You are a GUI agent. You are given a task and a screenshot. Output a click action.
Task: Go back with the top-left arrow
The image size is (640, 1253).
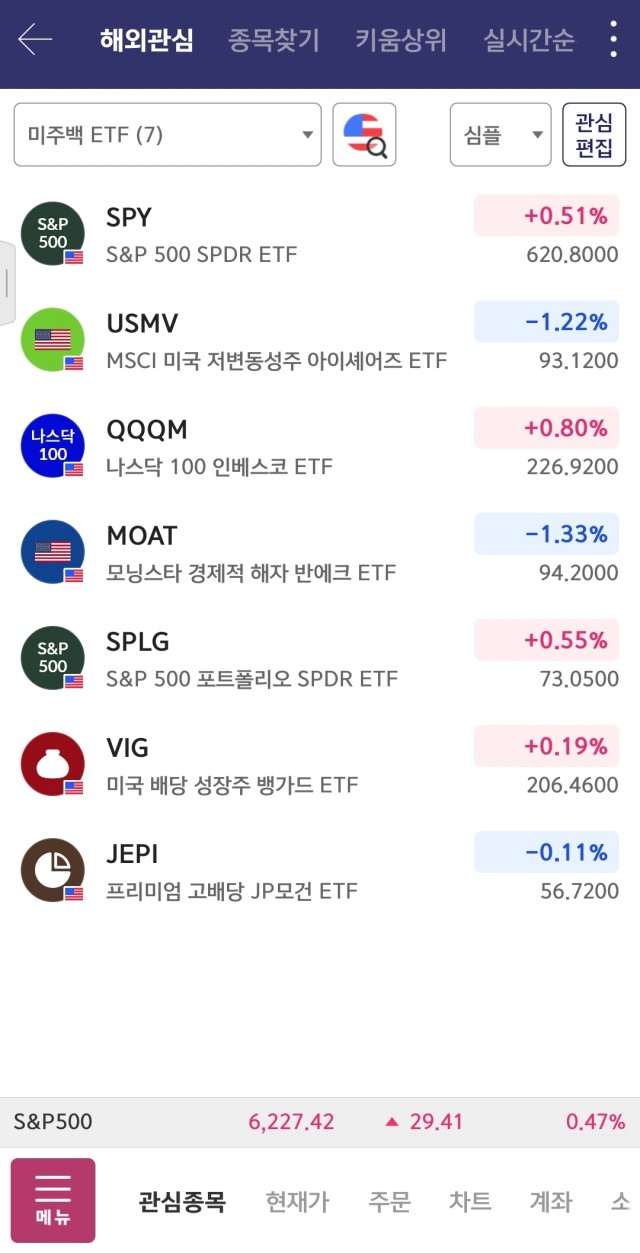click(35, 41)
